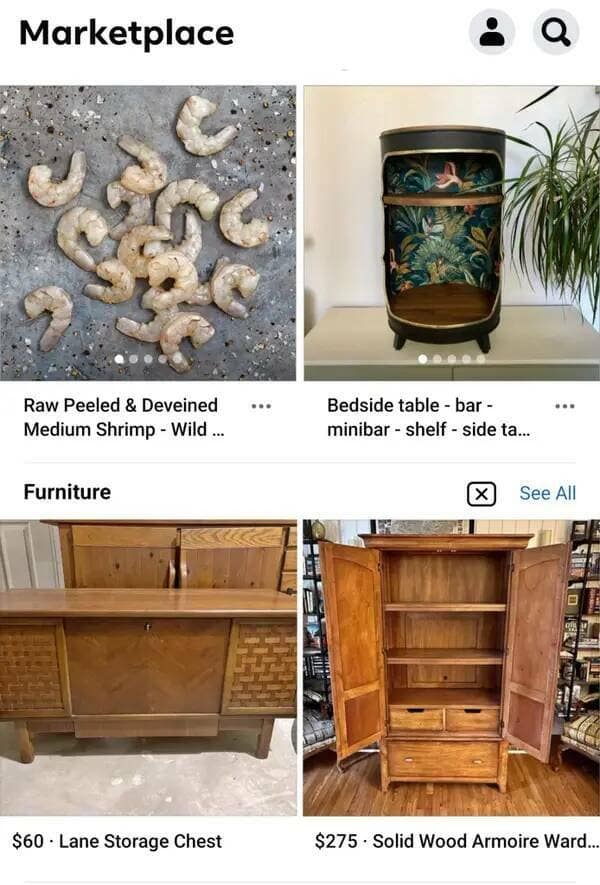Dismiss the Furniture section
Image resolution: width=600 pixels, height=885 pixels.
tap(481, 493)
